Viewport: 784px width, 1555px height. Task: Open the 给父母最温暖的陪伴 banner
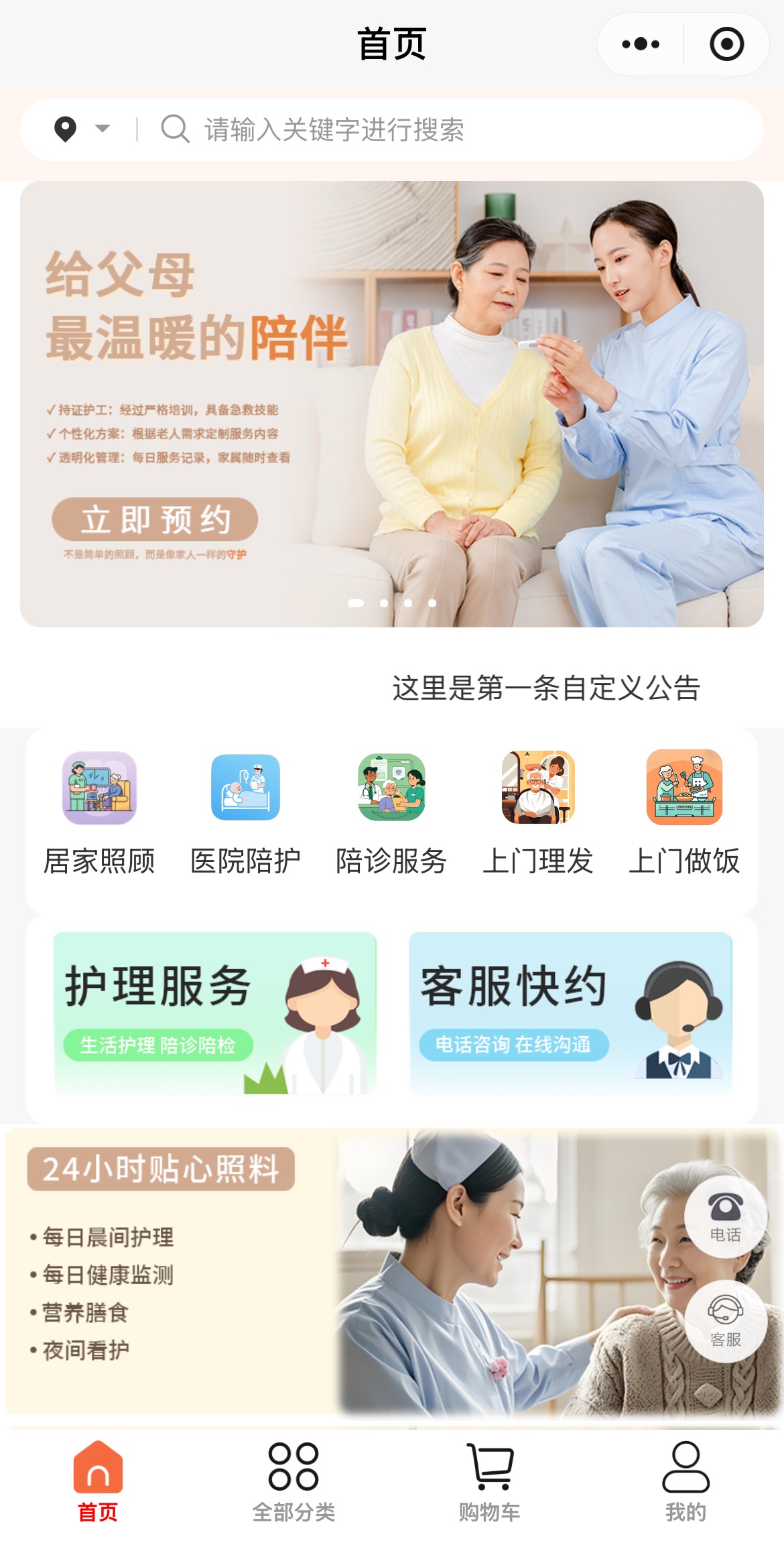point(391,403)
